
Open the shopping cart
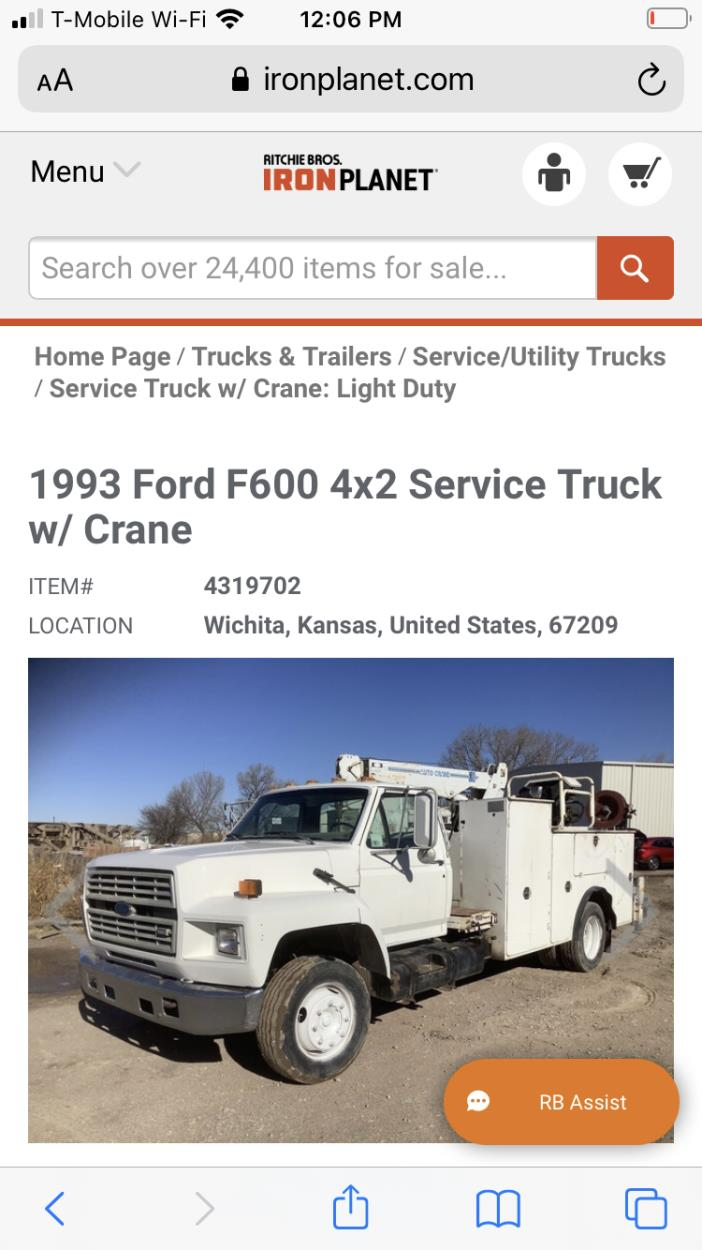640,175
